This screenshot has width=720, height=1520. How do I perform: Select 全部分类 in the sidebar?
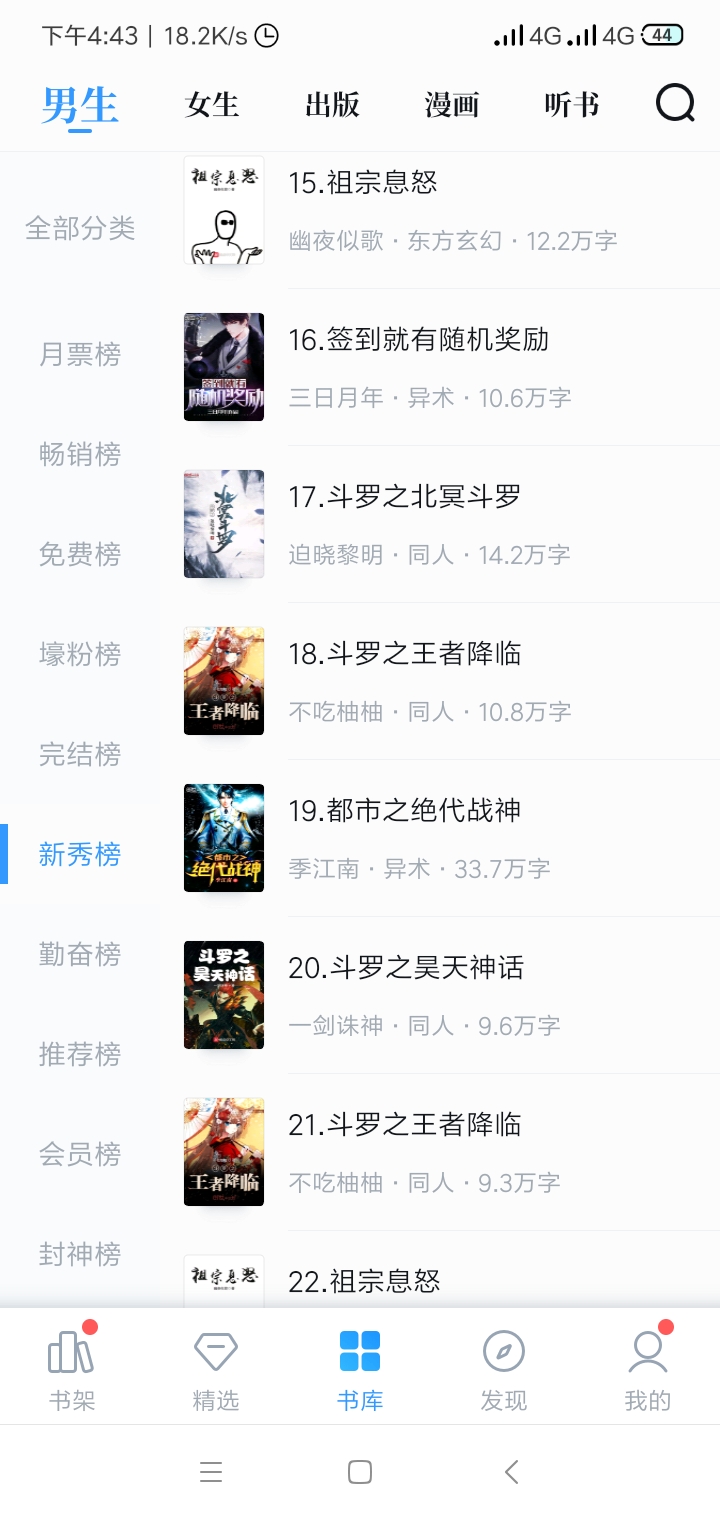click(80, 228)
